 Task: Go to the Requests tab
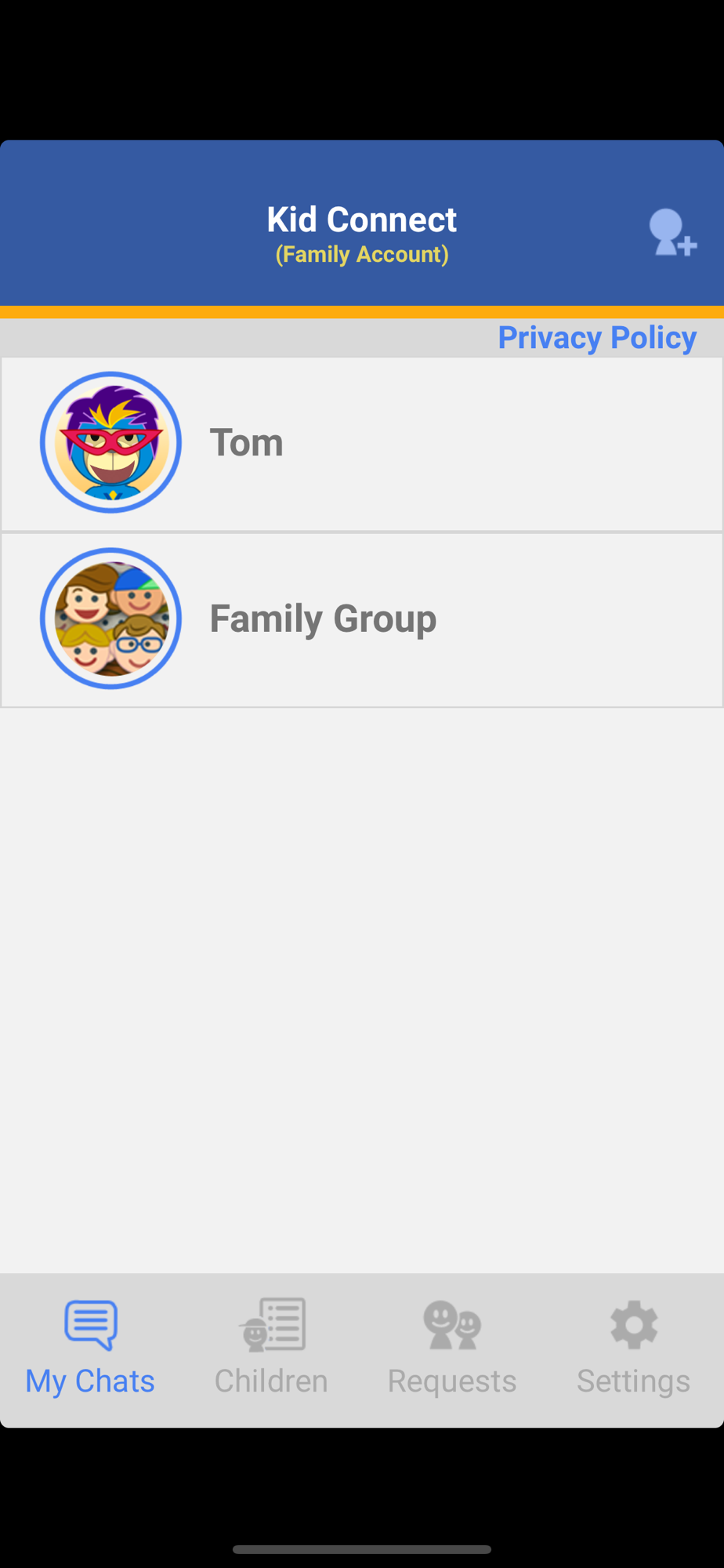pyautogui.click(x=452, y=1349)
